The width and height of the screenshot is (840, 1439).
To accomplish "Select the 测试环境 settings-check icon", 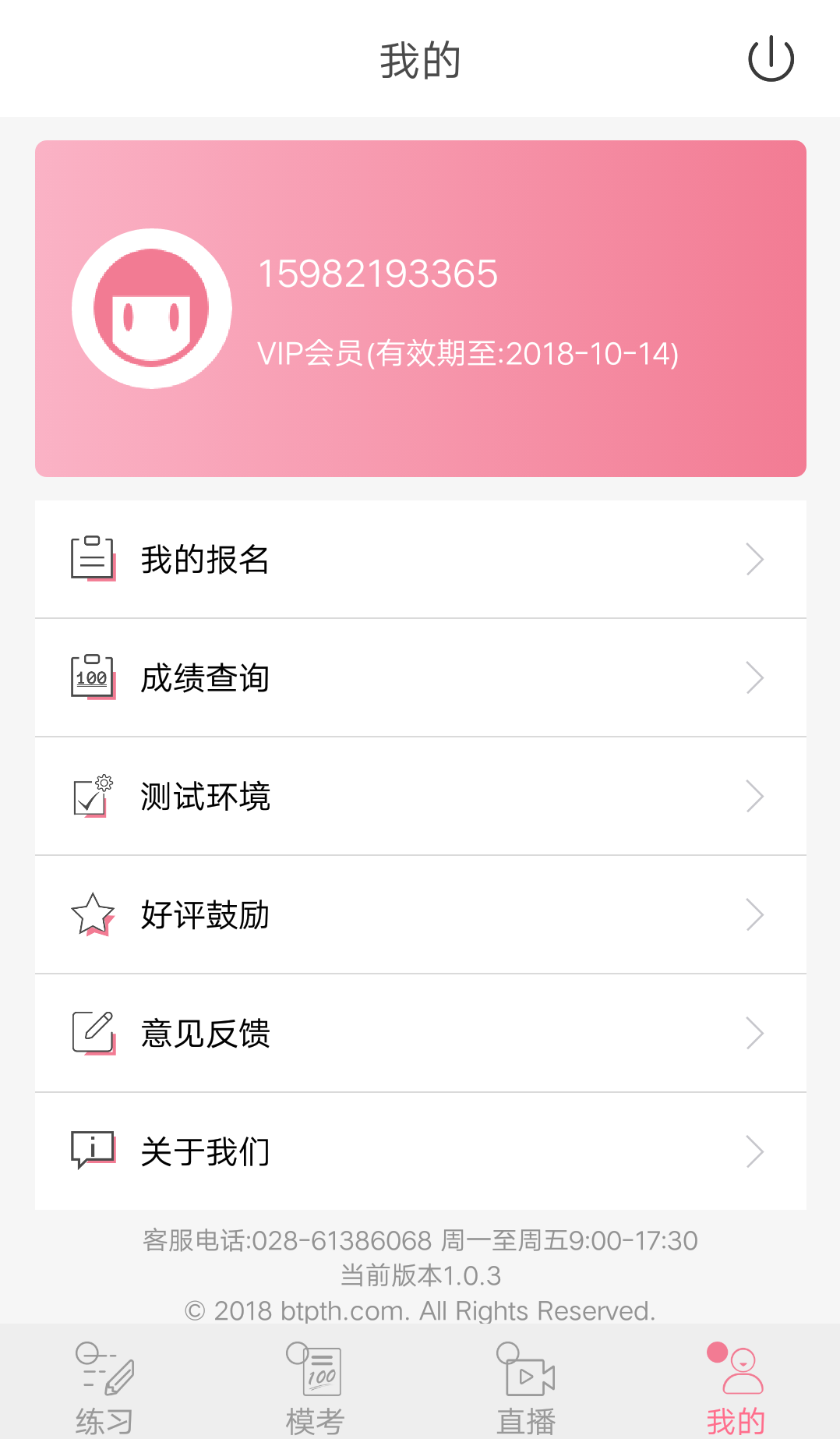I will tap(91, 795).
